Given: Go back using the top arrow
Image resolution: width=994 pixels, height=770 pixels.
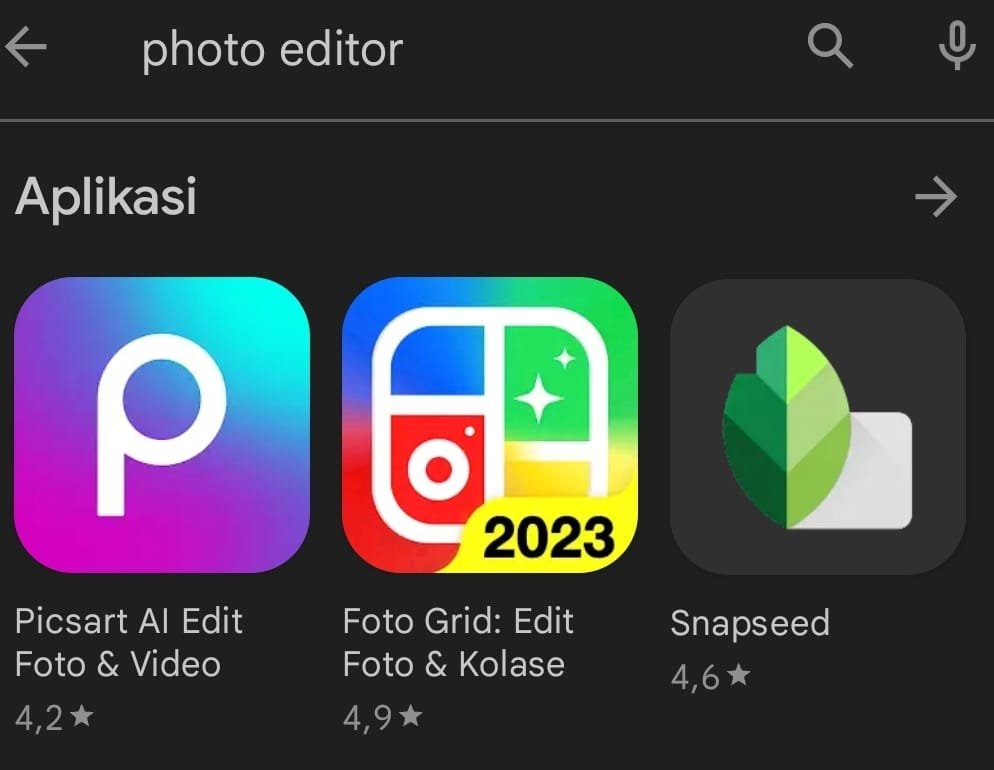Looking at the screenshot, I should tap(26, 47).
